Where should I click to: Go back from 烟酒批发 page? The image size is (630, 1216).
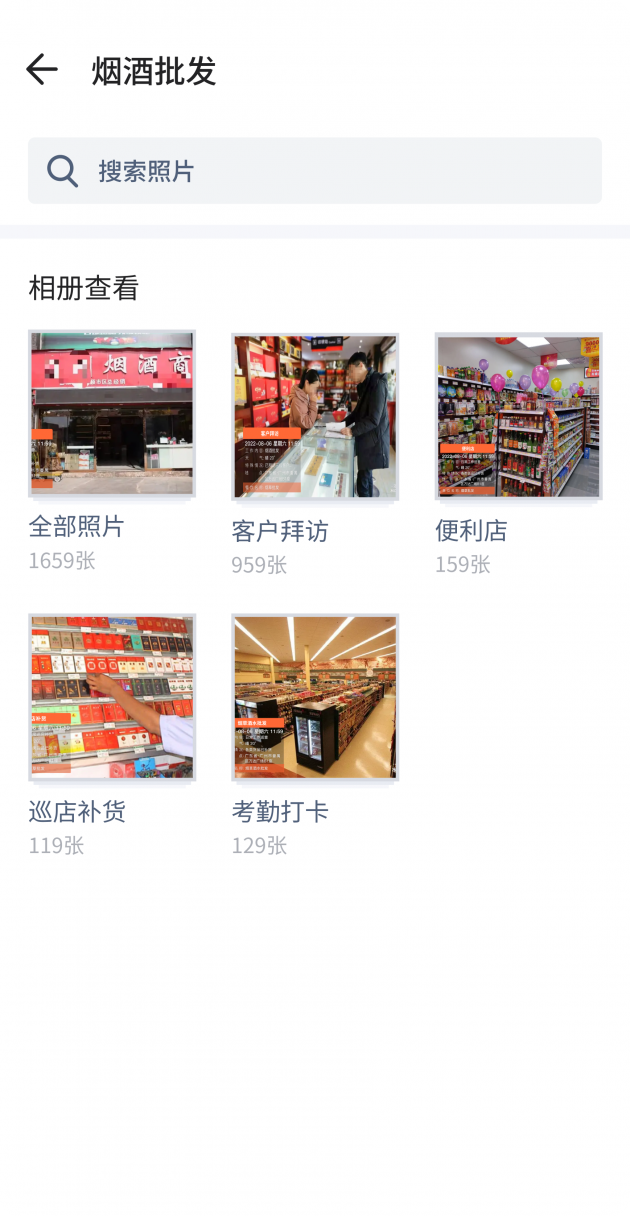click(x=42, y=70)
